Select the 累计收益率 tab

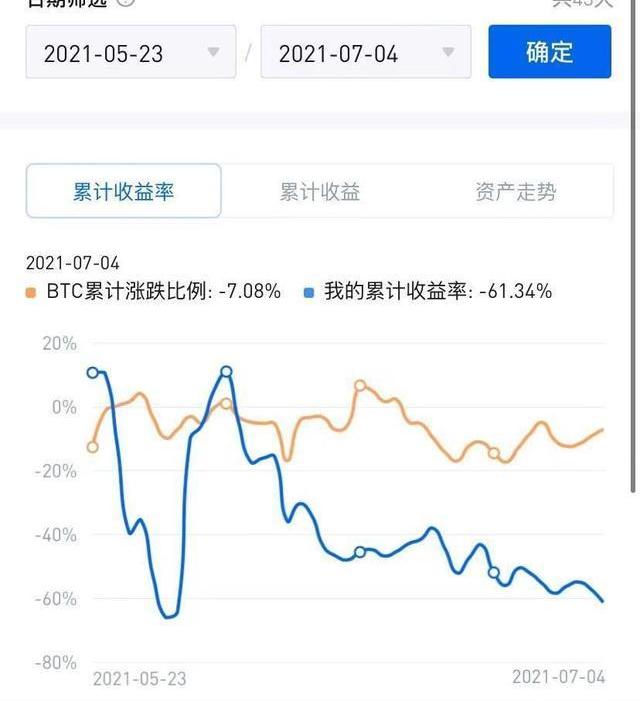pyautogui.click(x=123, y=191)
